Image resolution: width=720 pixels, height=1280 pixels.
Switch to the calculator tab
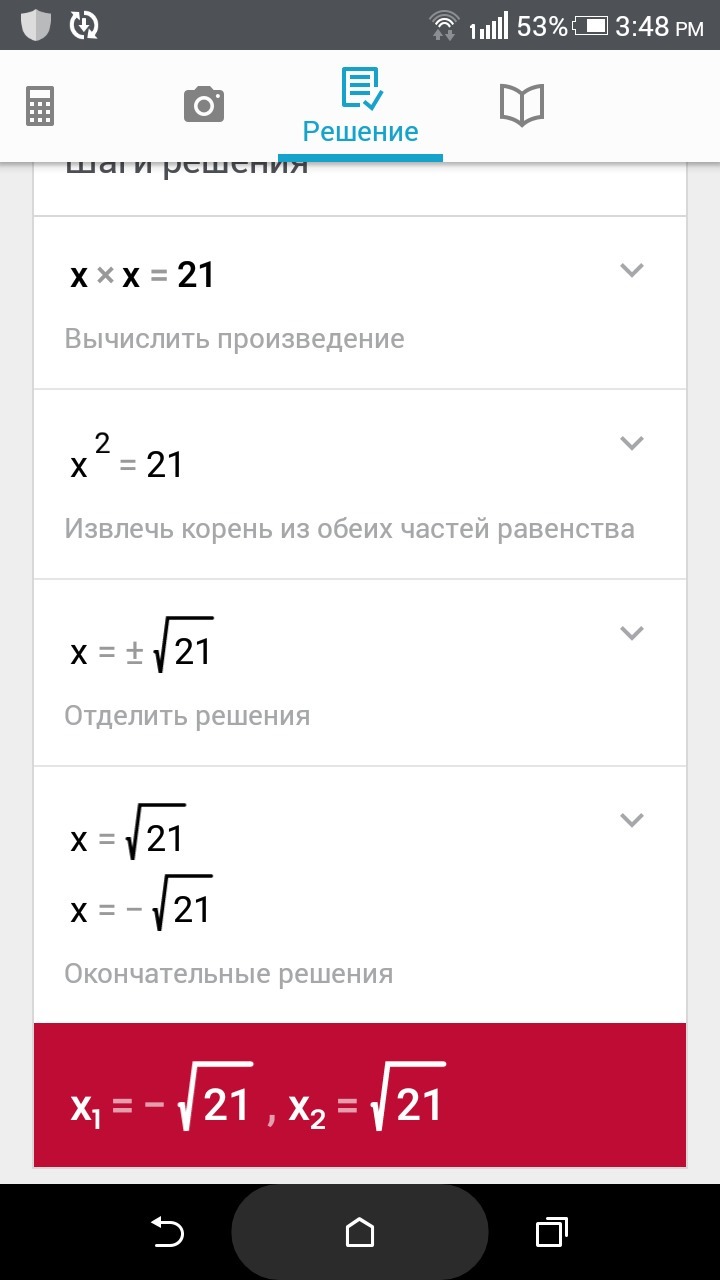coord(40,105)
